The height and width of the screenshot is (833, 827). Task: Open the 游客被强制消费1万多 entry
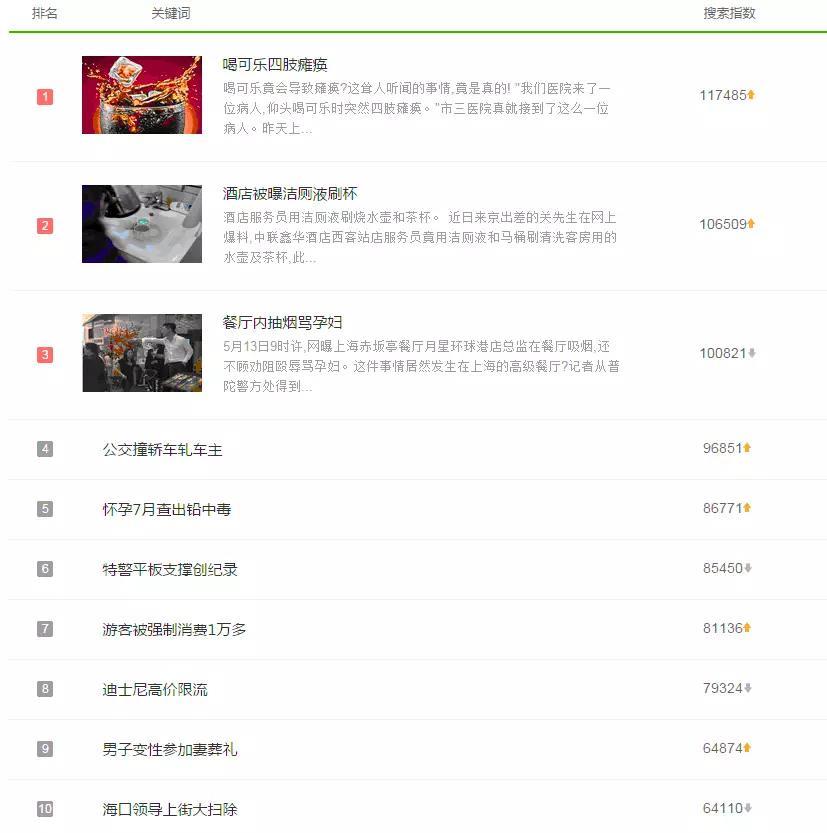(174, 630)
